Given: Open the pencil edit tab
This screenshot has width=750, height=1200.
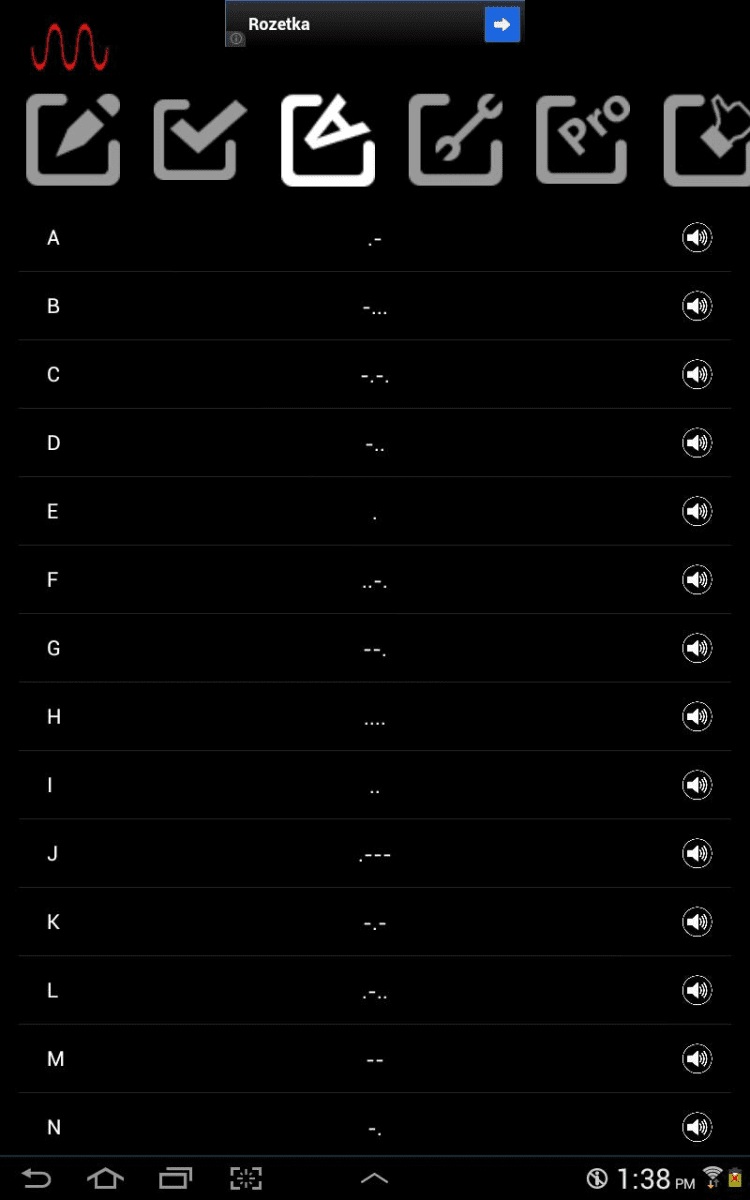Looking at the screenshot, I should (x=73, y=139).
